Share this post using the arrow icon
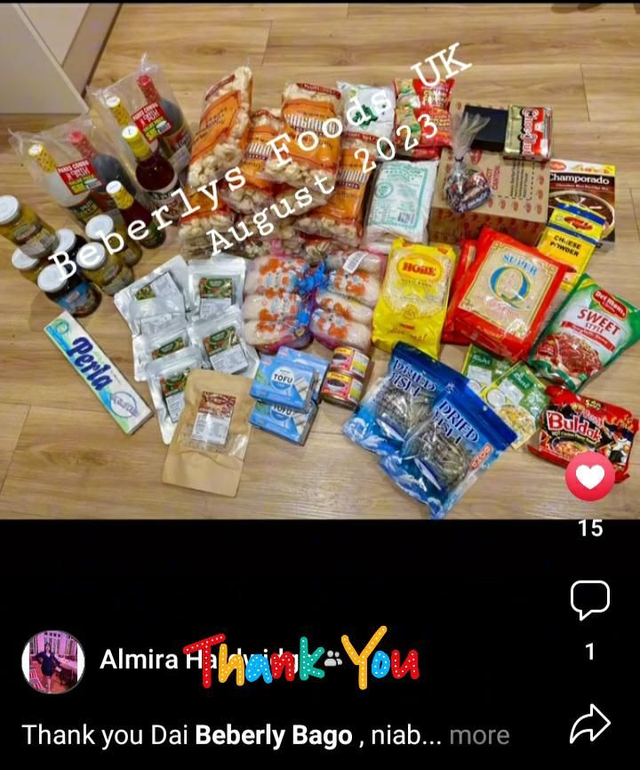The height and width of the screenshot is (770, 640). (590, 723)
